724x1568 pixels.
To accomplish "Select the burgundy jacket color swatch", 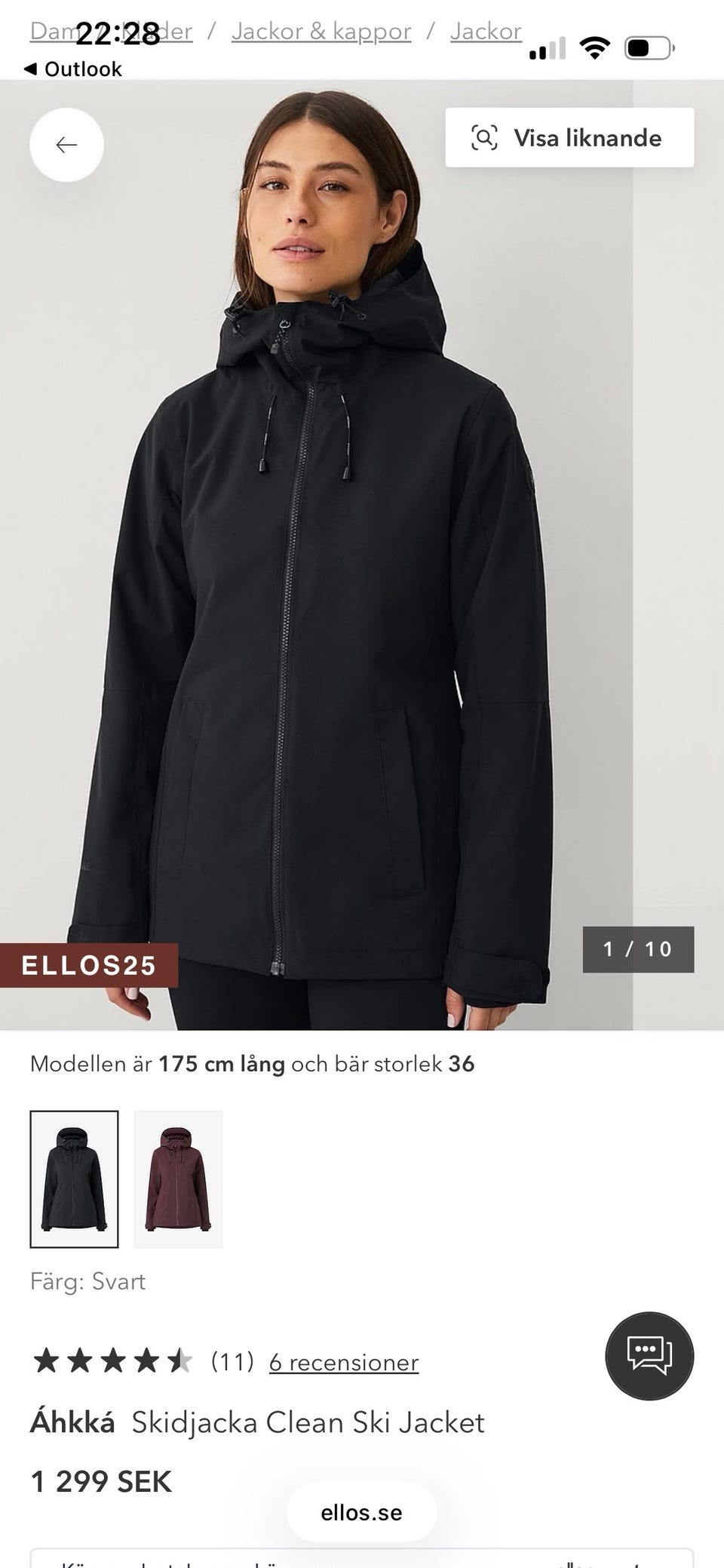I will (x=178, y=1179).
